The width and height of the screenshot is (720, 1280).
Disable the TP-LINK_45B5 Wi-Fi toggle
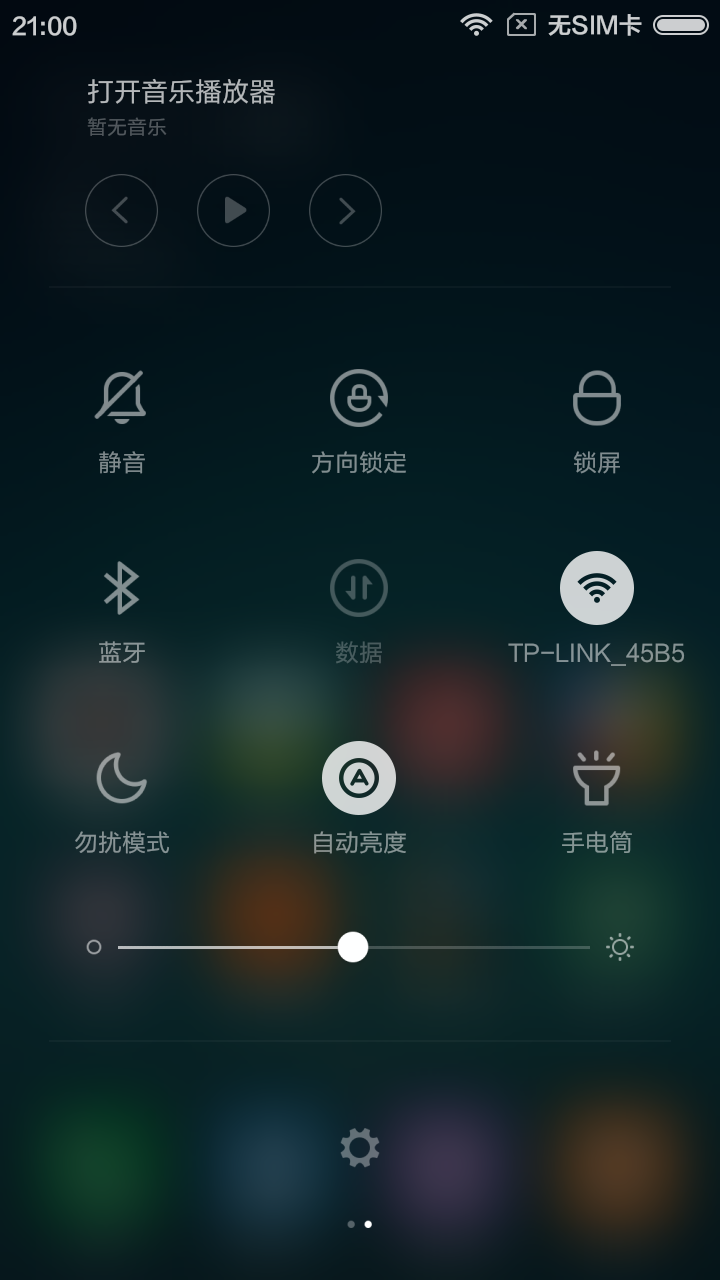click(597, 588)
